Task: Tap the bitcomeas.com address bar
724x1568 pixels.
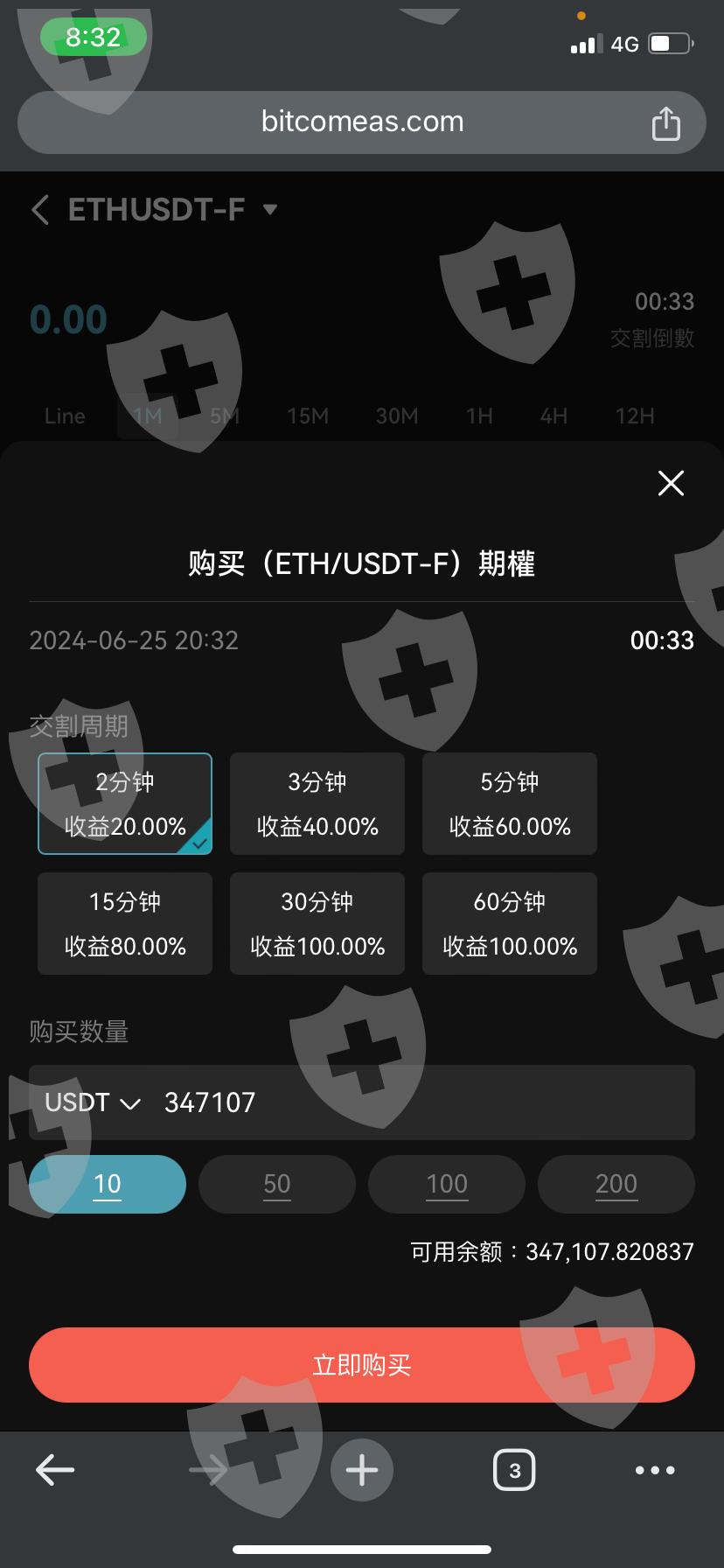Action: coord(362,122)
